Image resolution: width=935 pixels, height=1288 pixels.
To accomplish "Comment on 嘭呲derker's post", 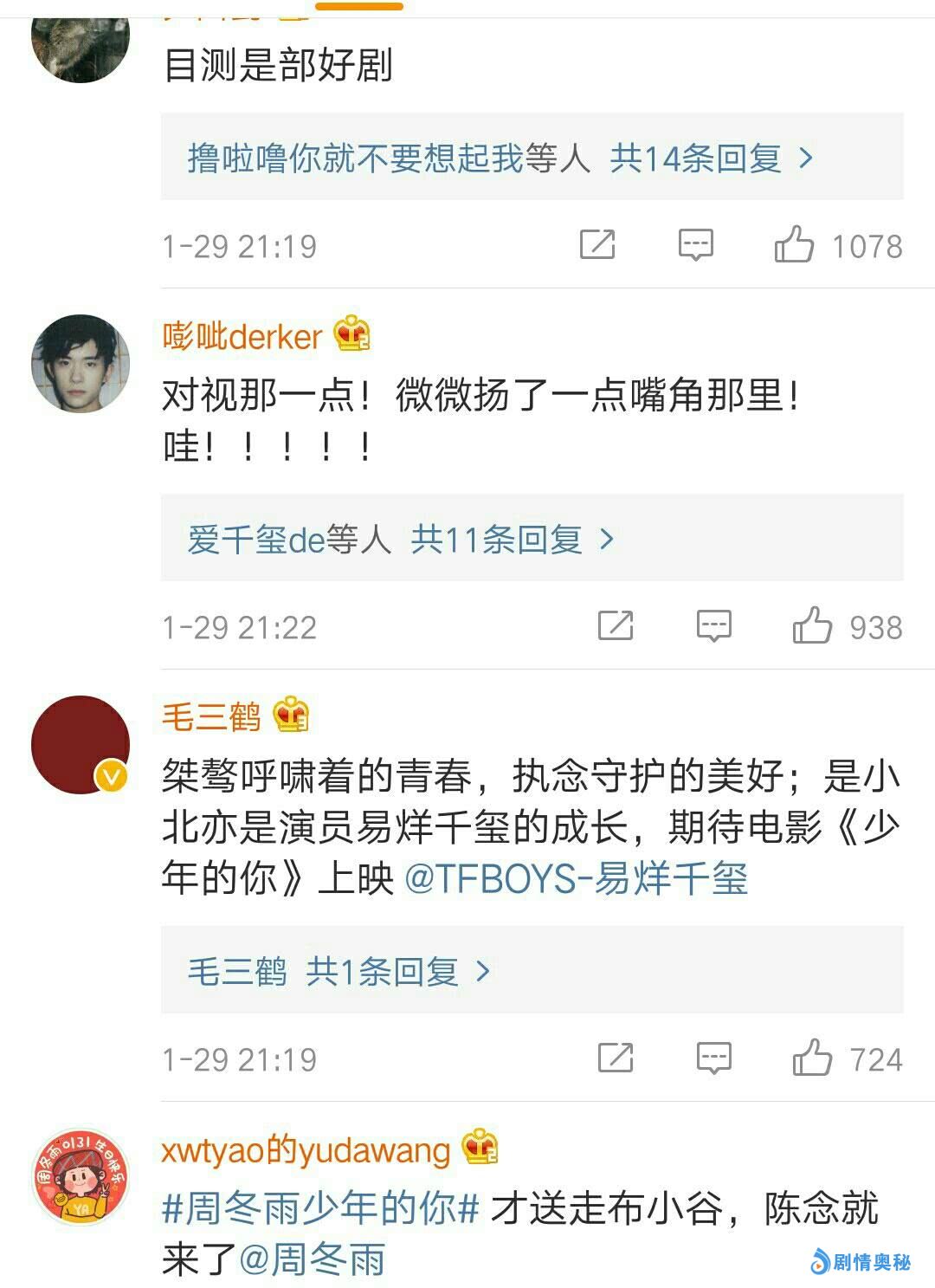I will [x=714, y=625].
